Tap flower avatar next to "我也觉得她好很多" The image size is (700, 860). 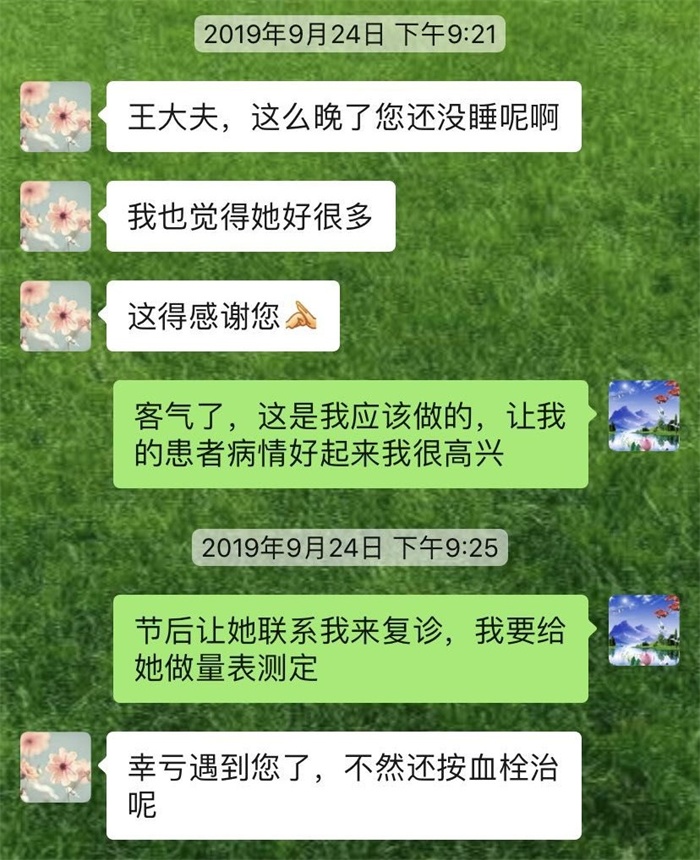pyautogui.click(x=56, y=216)
